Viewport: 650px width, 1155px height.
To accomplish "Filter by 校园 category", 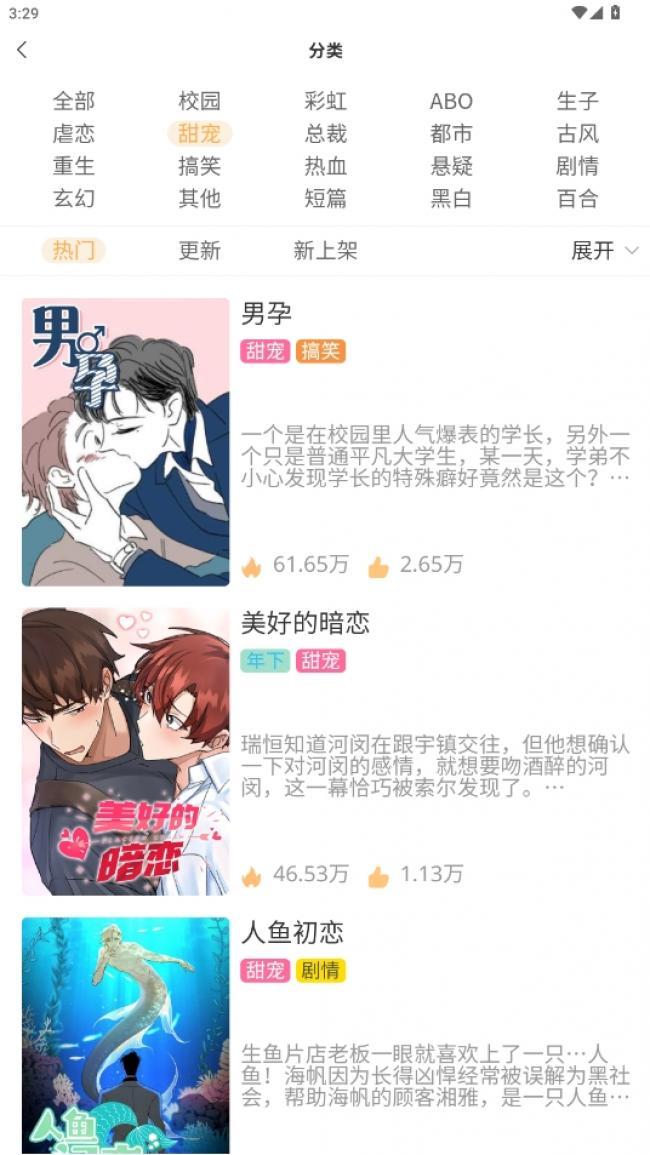I will (x=199, y=101).
